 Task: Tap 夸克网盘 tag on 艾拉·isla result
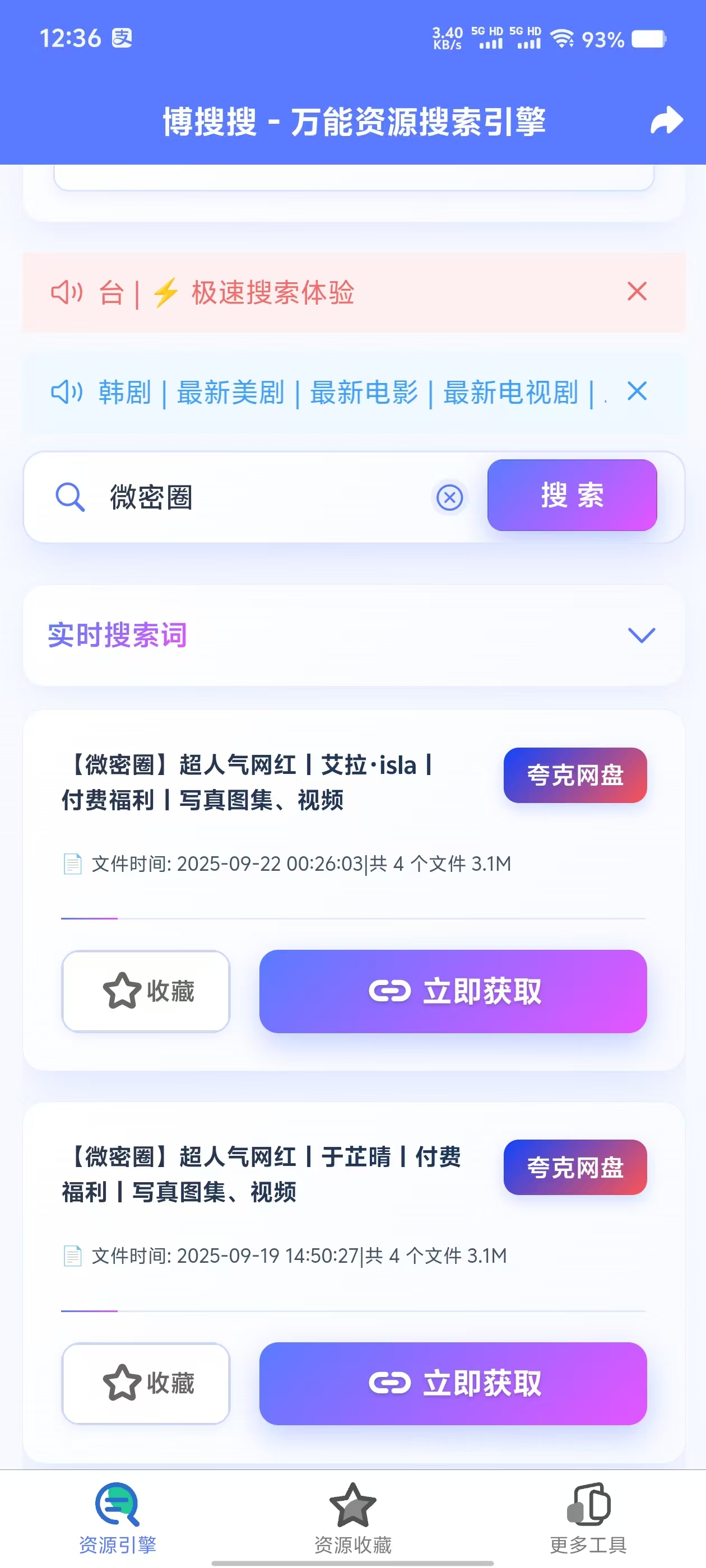pyautogui.click(x=574, y=775)
